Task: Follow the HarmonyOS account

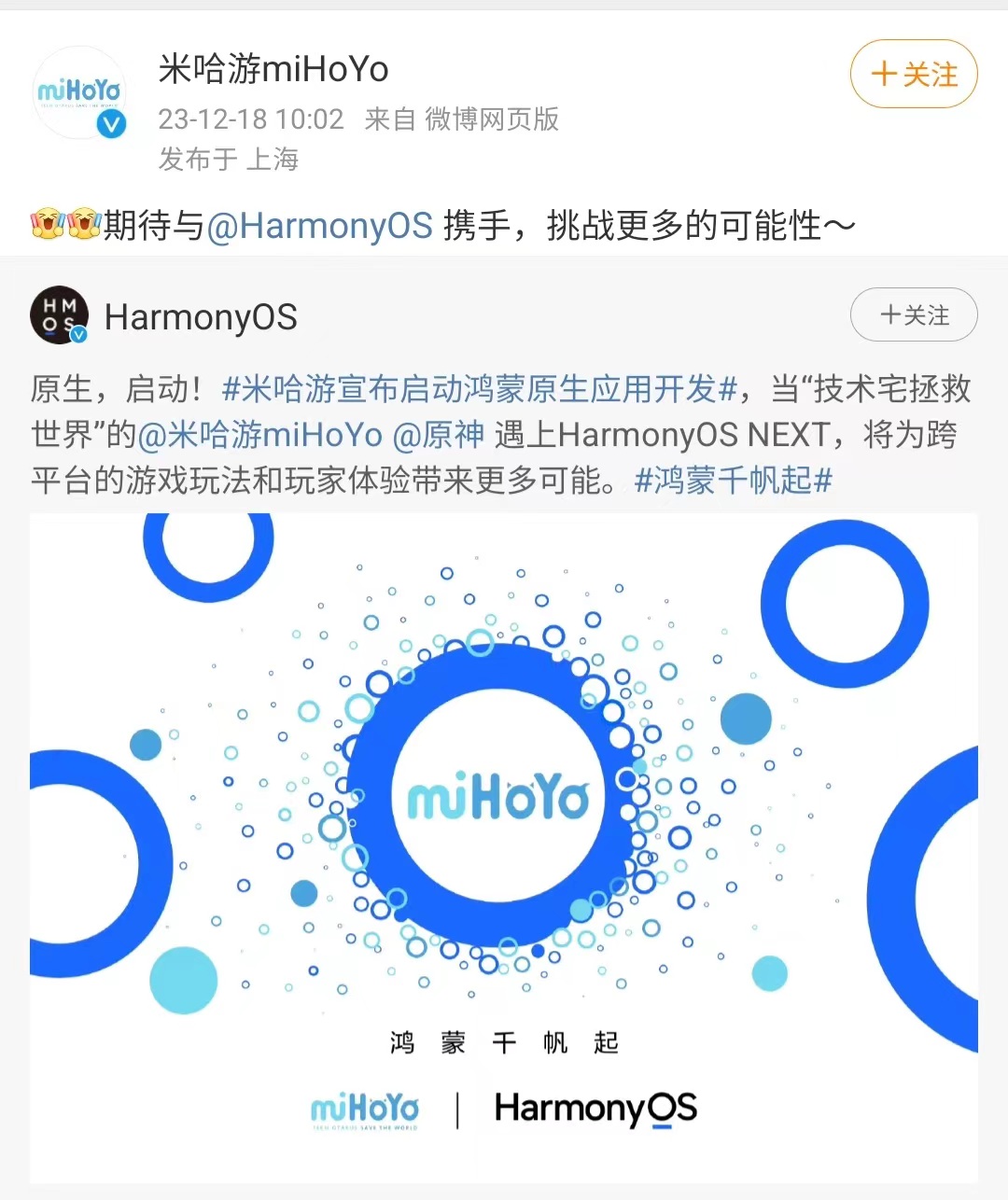Action: 913,315
